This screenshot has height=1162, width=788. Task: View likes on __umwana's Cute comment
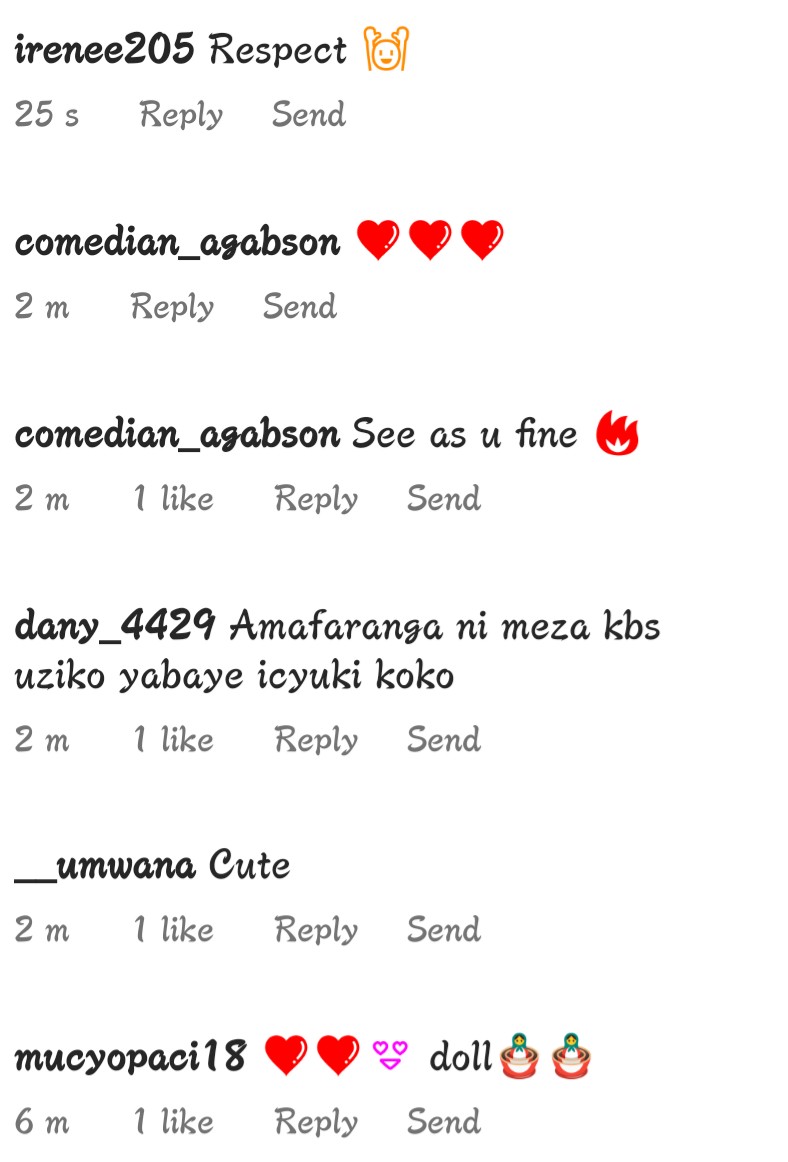pyautogui.click(x=174, y=930)
